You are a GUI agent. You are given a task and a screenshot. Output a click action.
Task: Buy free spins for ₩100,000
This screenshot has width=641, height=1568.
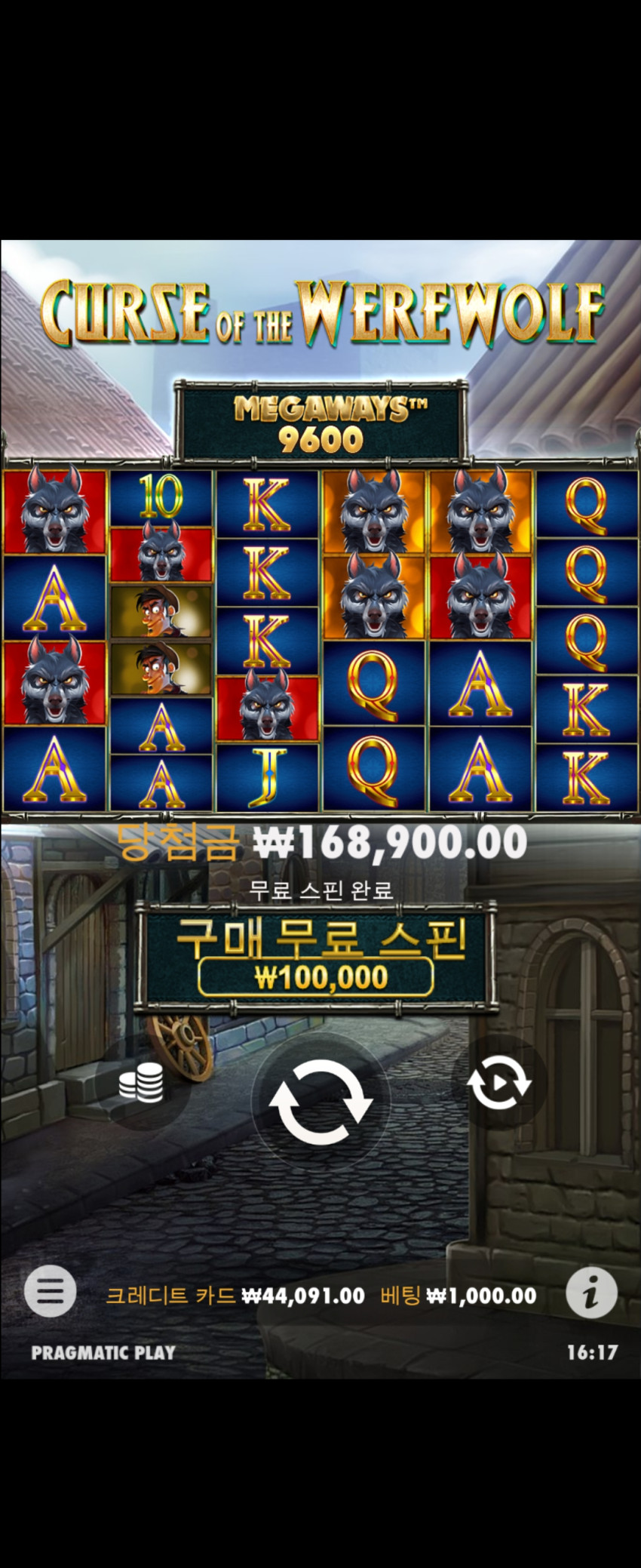315,958
